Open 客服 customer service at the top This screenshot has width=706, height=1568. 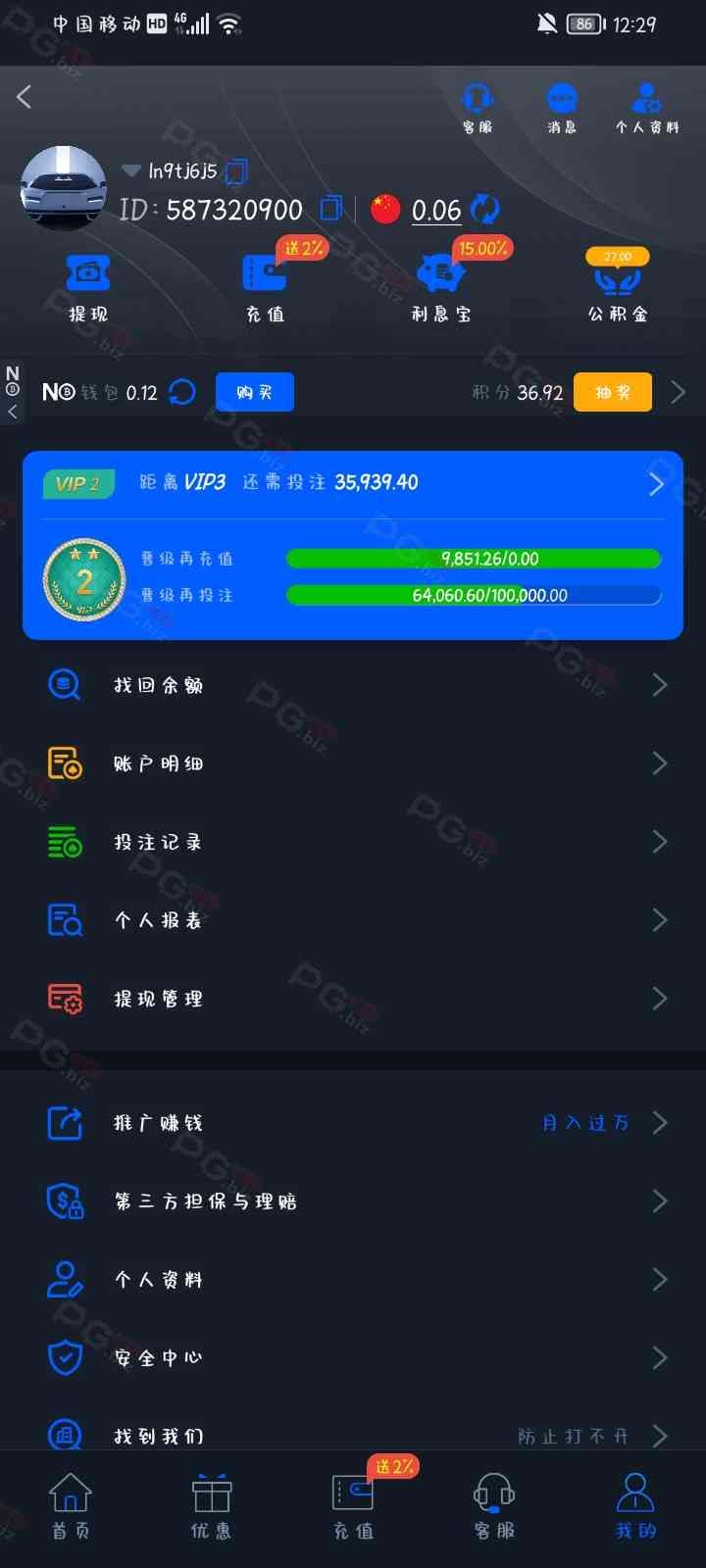coord(478,108)
